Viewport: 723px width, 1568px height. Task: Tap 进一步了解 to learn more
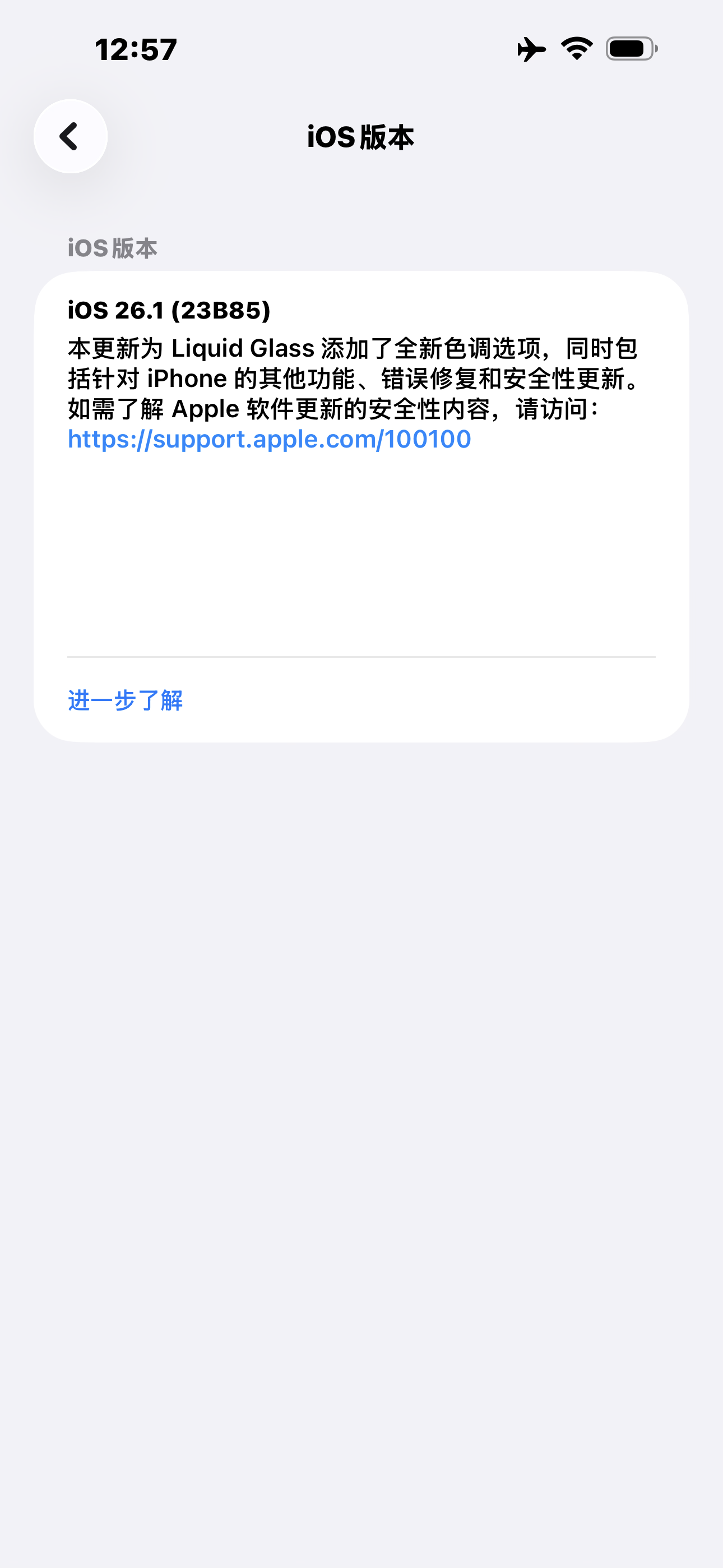[126, 700]
